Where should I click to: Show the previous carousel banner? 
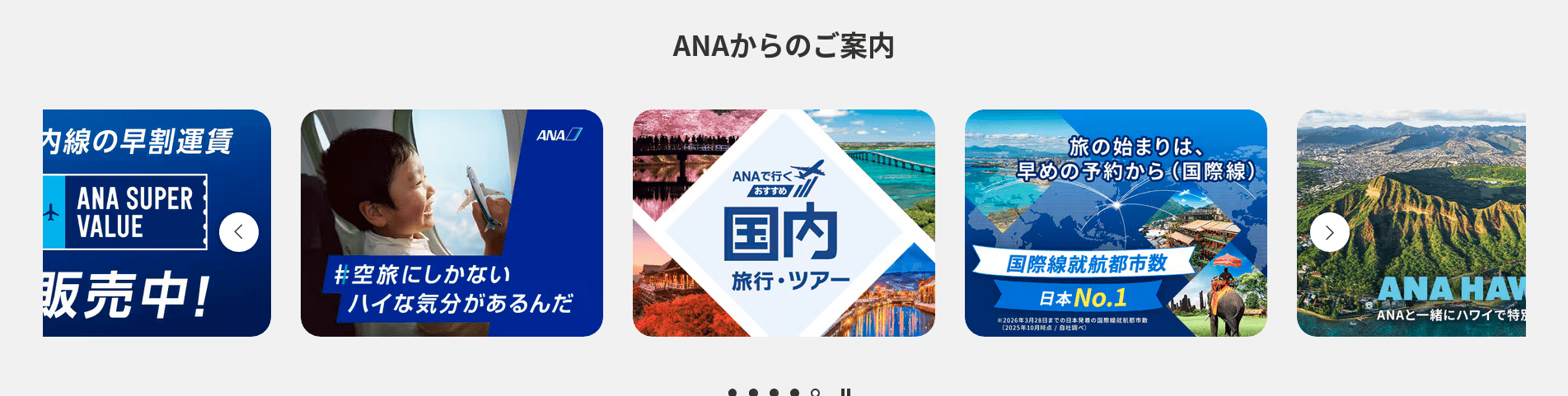click(x=239, y=232)
